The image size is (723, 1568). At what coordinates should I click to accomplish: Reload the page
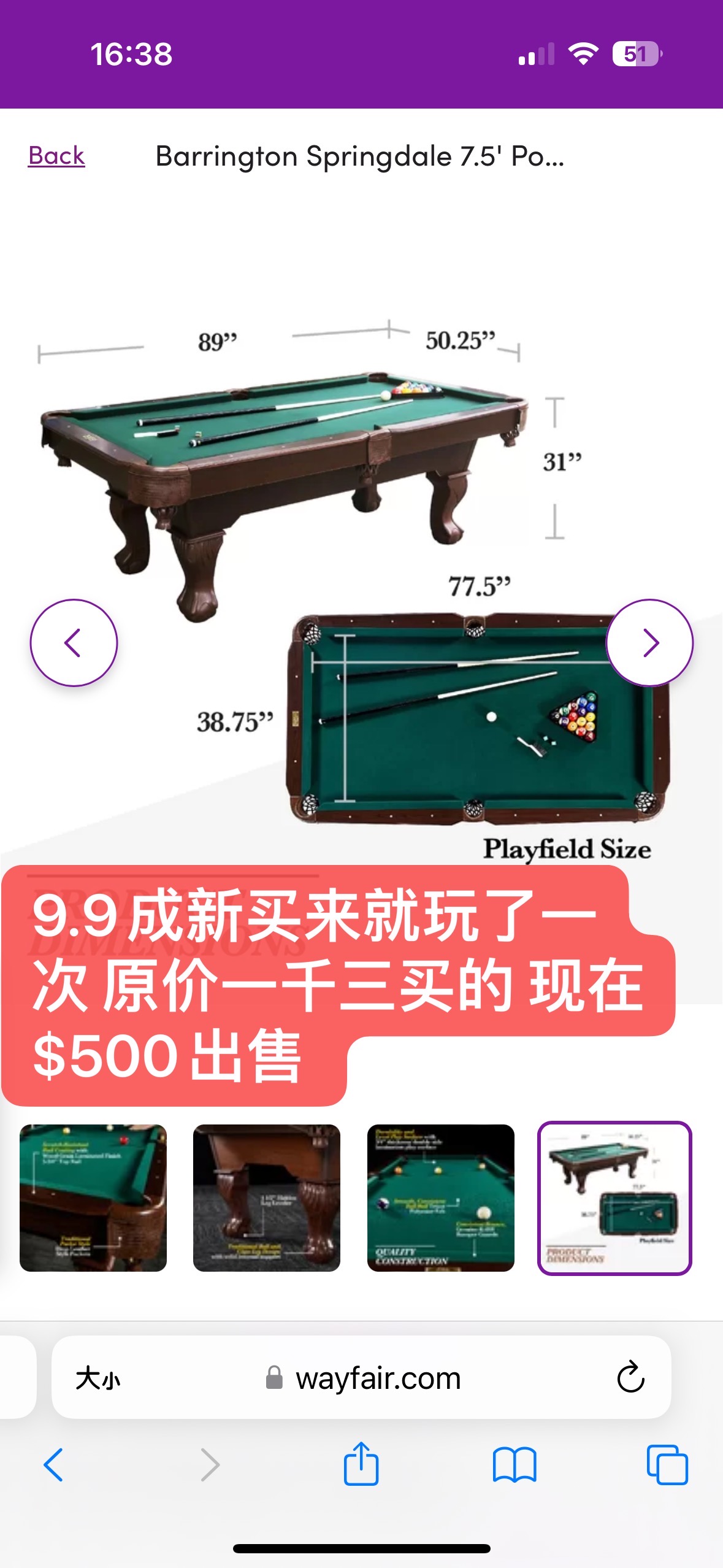pyautogui.click(x=630, y=1378)
